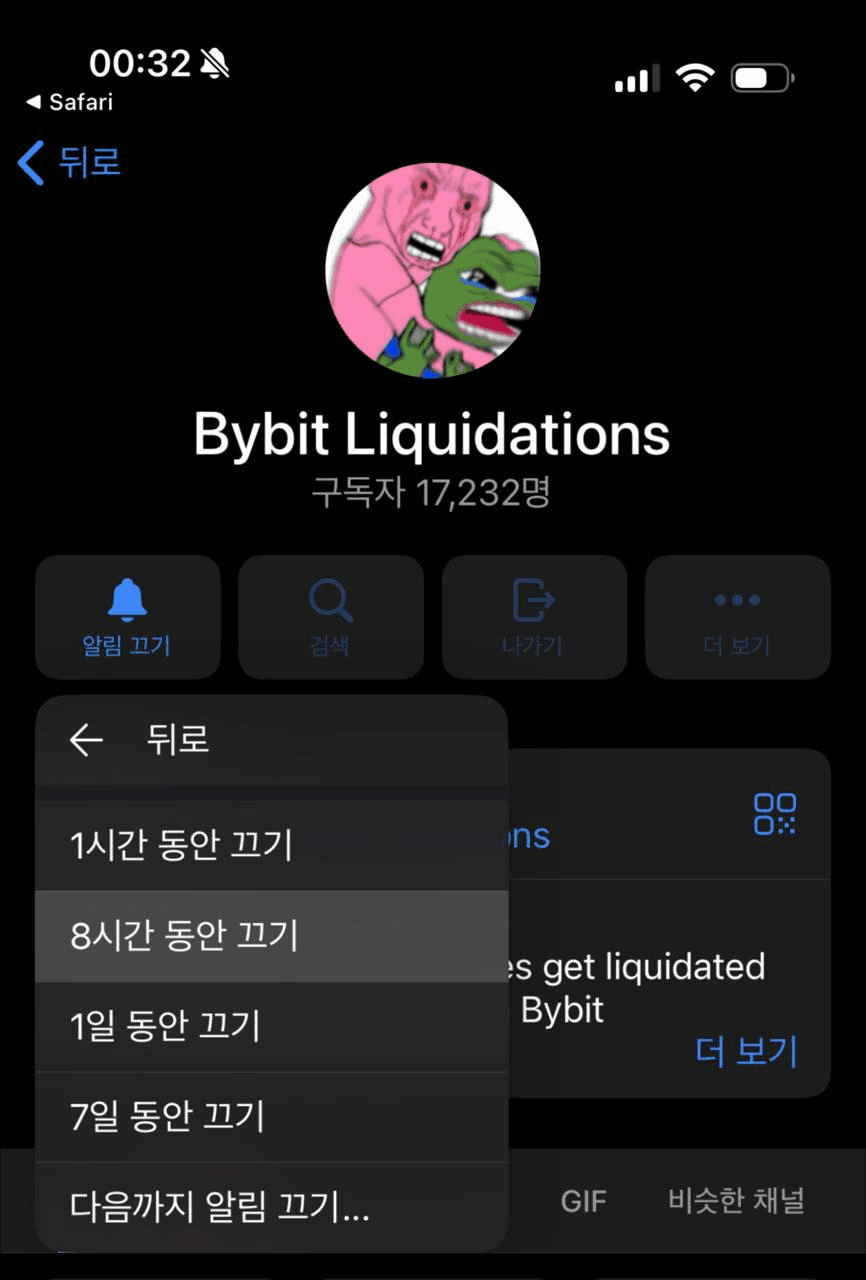This screenshot has height=1280, width=866.
Task: Go back with the top 뒤로 button
Action: click(70, 162)
